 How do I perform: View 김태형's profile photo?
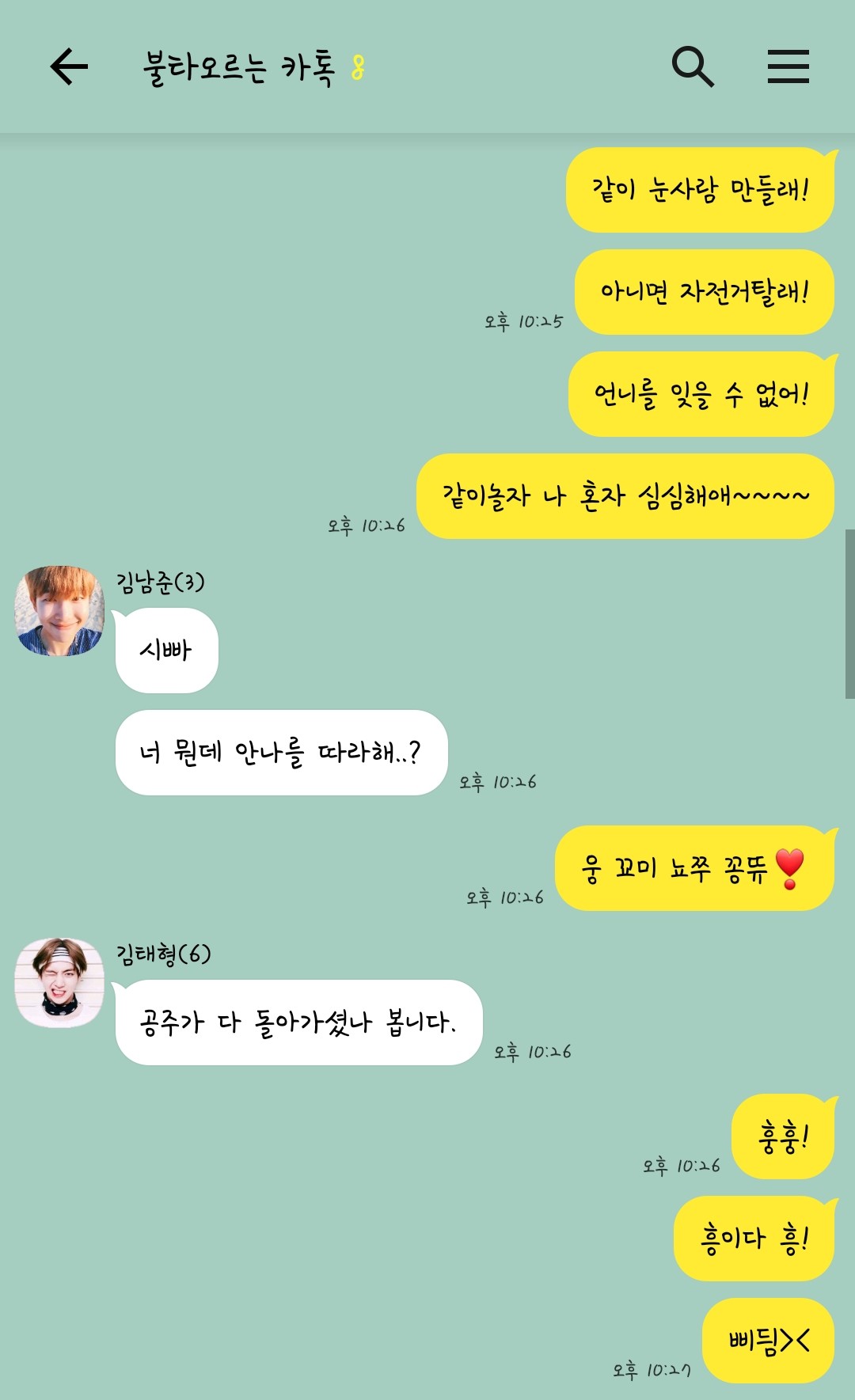(59, 982)
